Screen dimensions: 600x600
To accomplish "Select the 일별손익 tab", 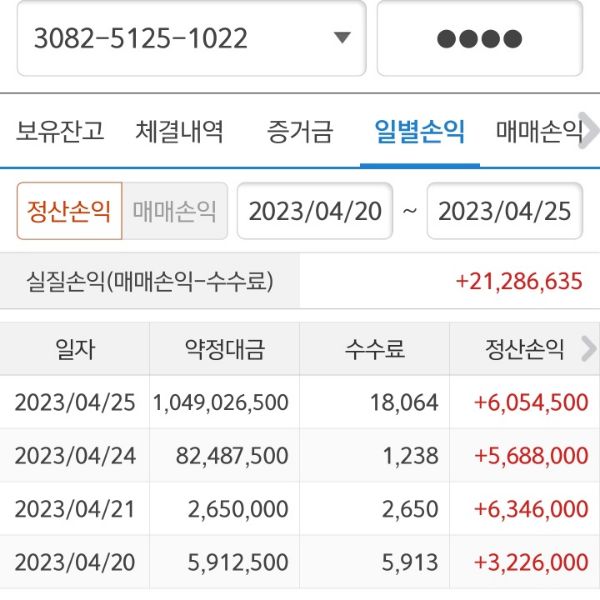I will [419, 131].
